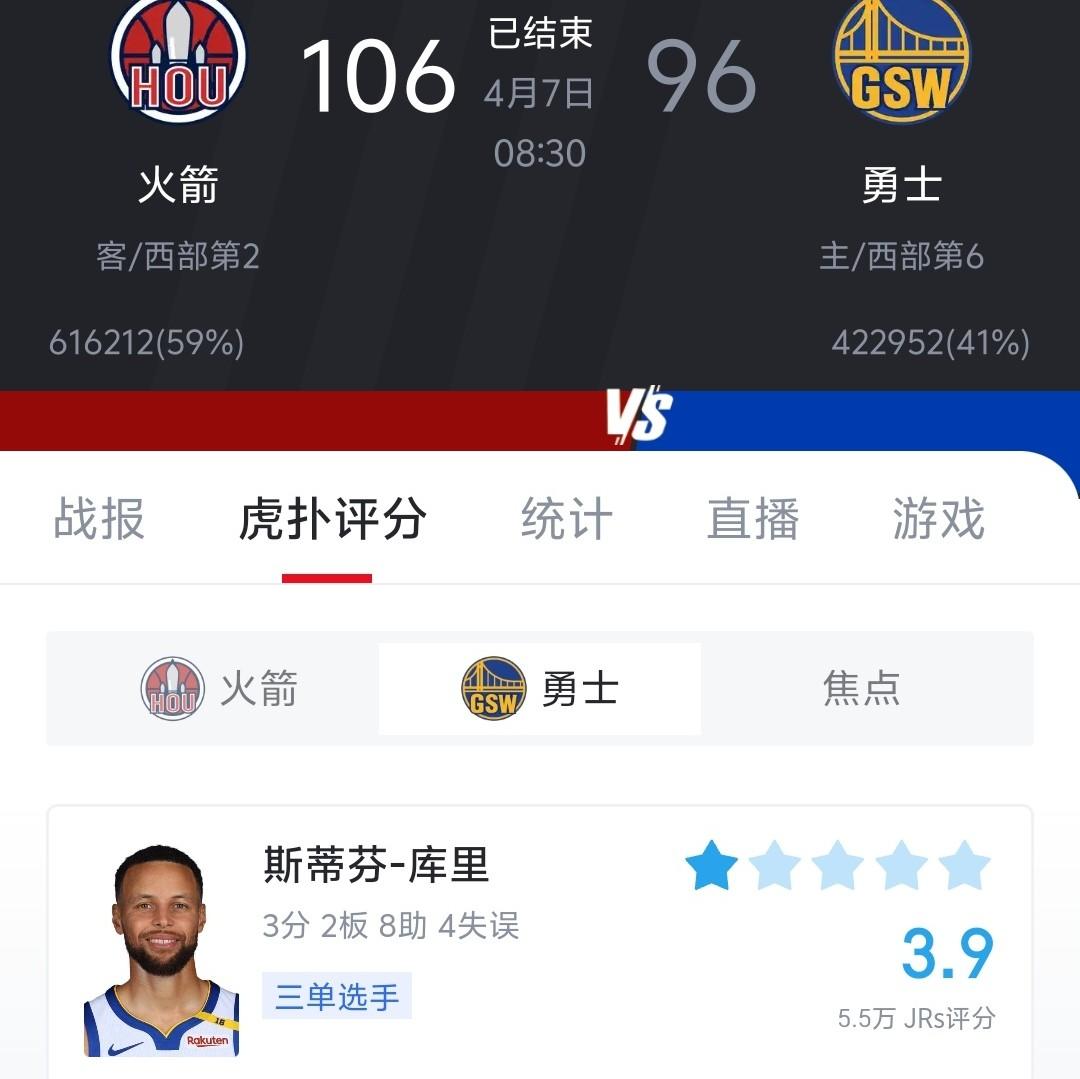Rate 库里 five stars
This screenshot has height=1079, width=1080.
coord(965,866)
